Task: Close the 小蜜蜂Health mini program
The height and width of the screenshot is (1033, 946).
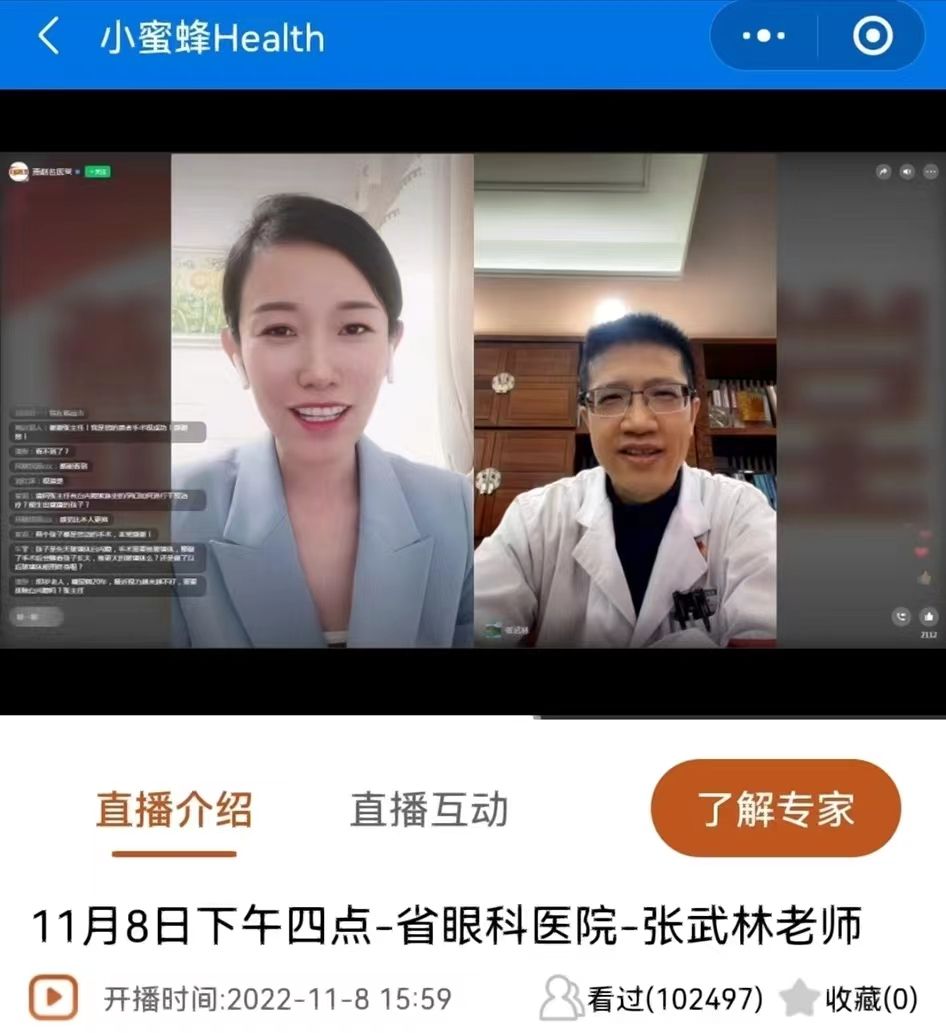Action: (x=872, y=37)
